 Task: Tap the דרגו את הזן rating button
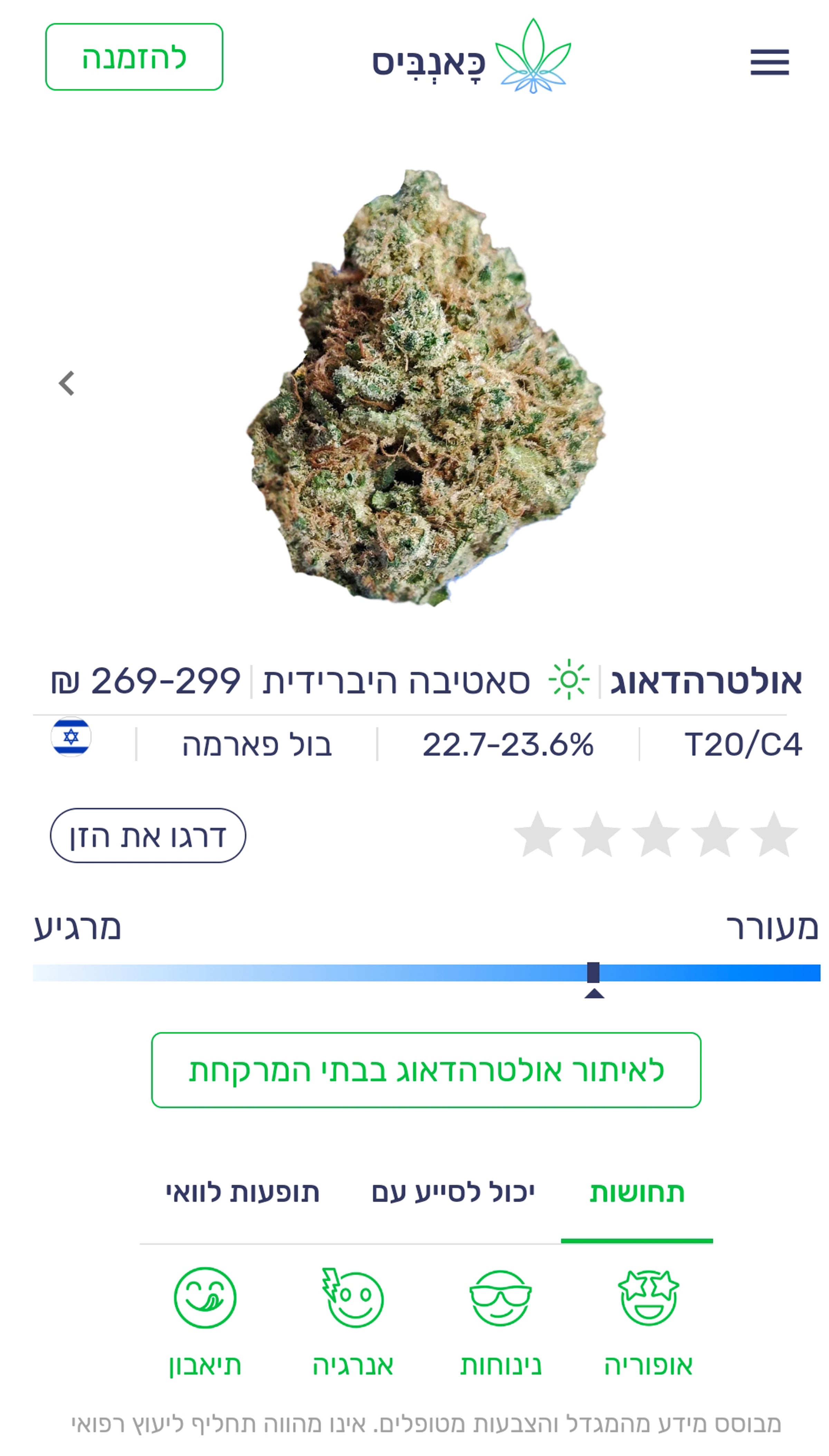pyautogui.click(x=148, y=836)
